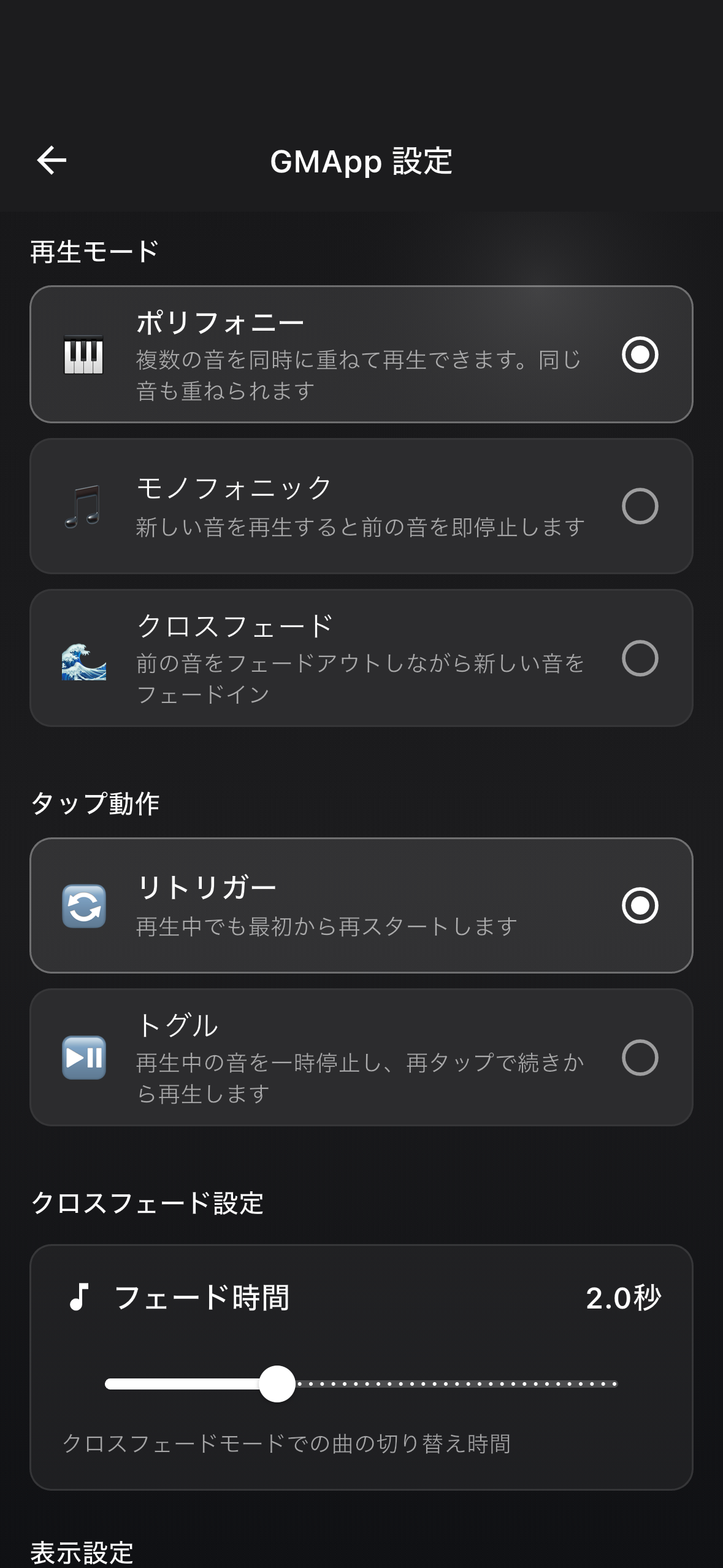Select the ポリフォニー playback mode radio button
This screenshot has height=1568, width=723.
click(641, 355)
